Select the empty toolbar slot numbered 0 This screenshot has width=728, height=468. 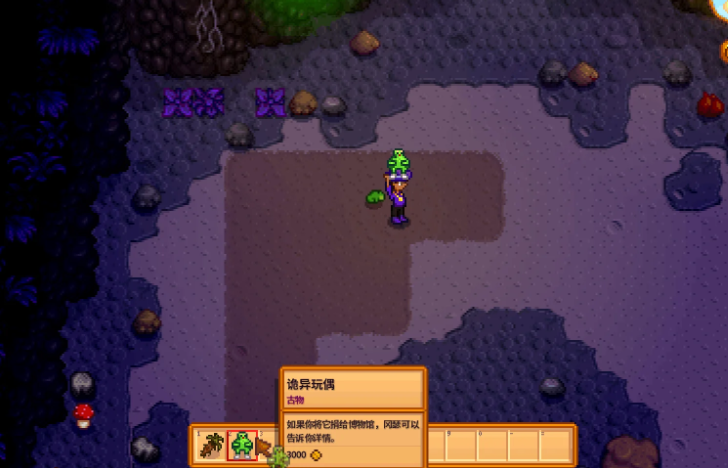pyautogui.click(x=493, y=445)
